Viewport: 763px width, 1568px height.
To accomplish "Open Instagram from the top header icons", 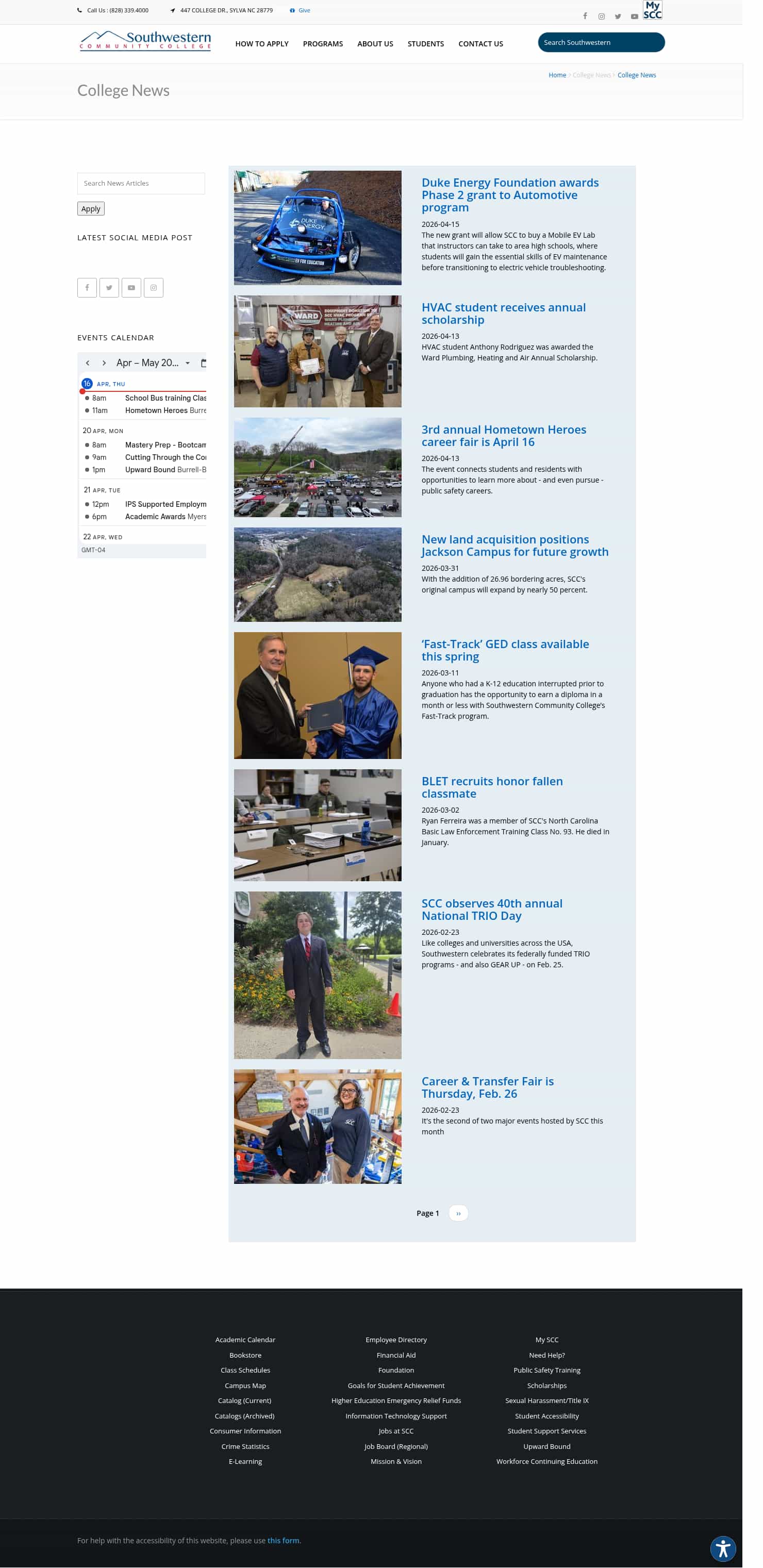I will click(x=602, y=16).
